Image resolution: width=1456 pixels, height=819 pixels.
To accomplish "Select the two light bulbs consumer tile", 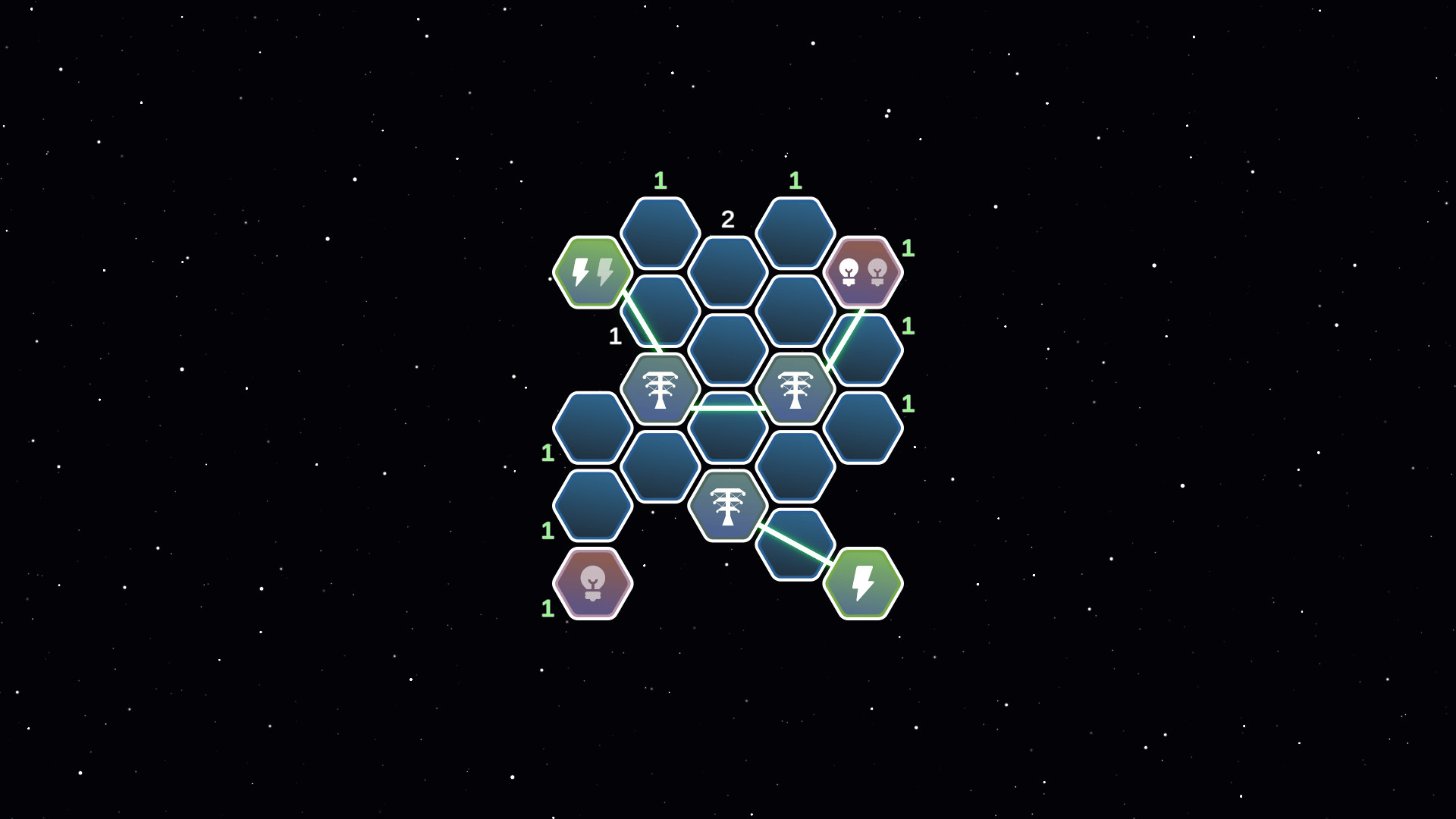I will pyautogui.click(x=862, y=272).
